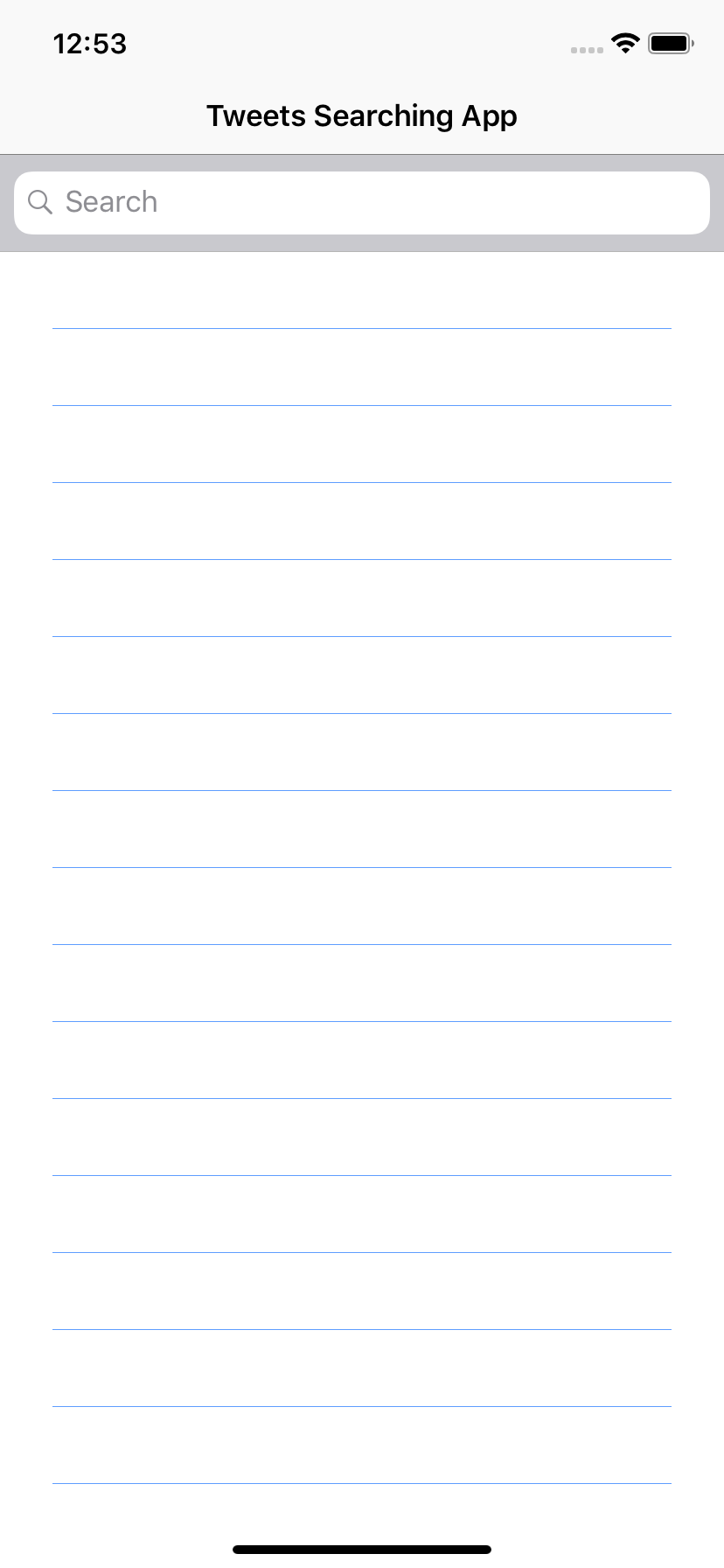
Task: Tap the Search field to find tweets
Action: click(362, 203)
